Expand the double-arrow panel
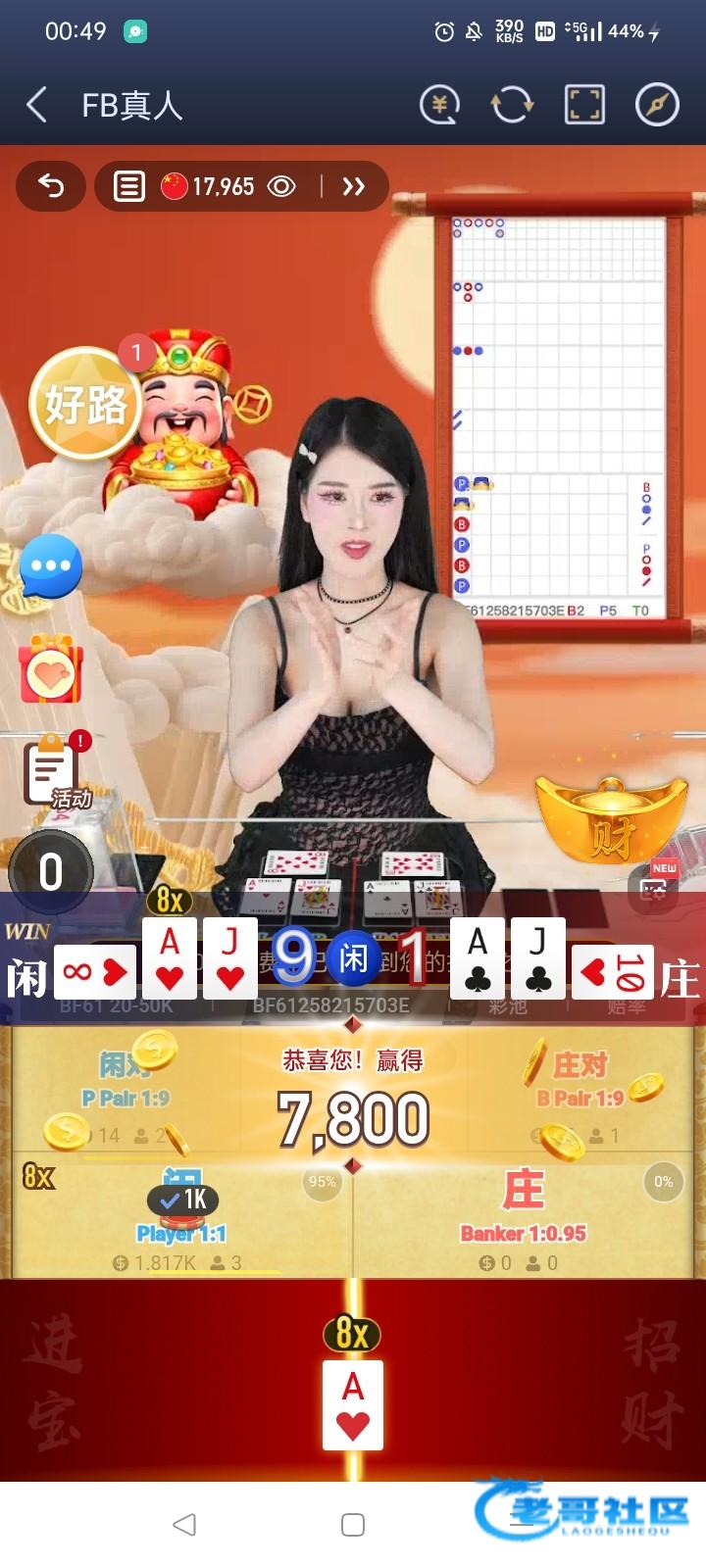The width and height of the screenshot is (706, 1568). click(x=354, y=186)
